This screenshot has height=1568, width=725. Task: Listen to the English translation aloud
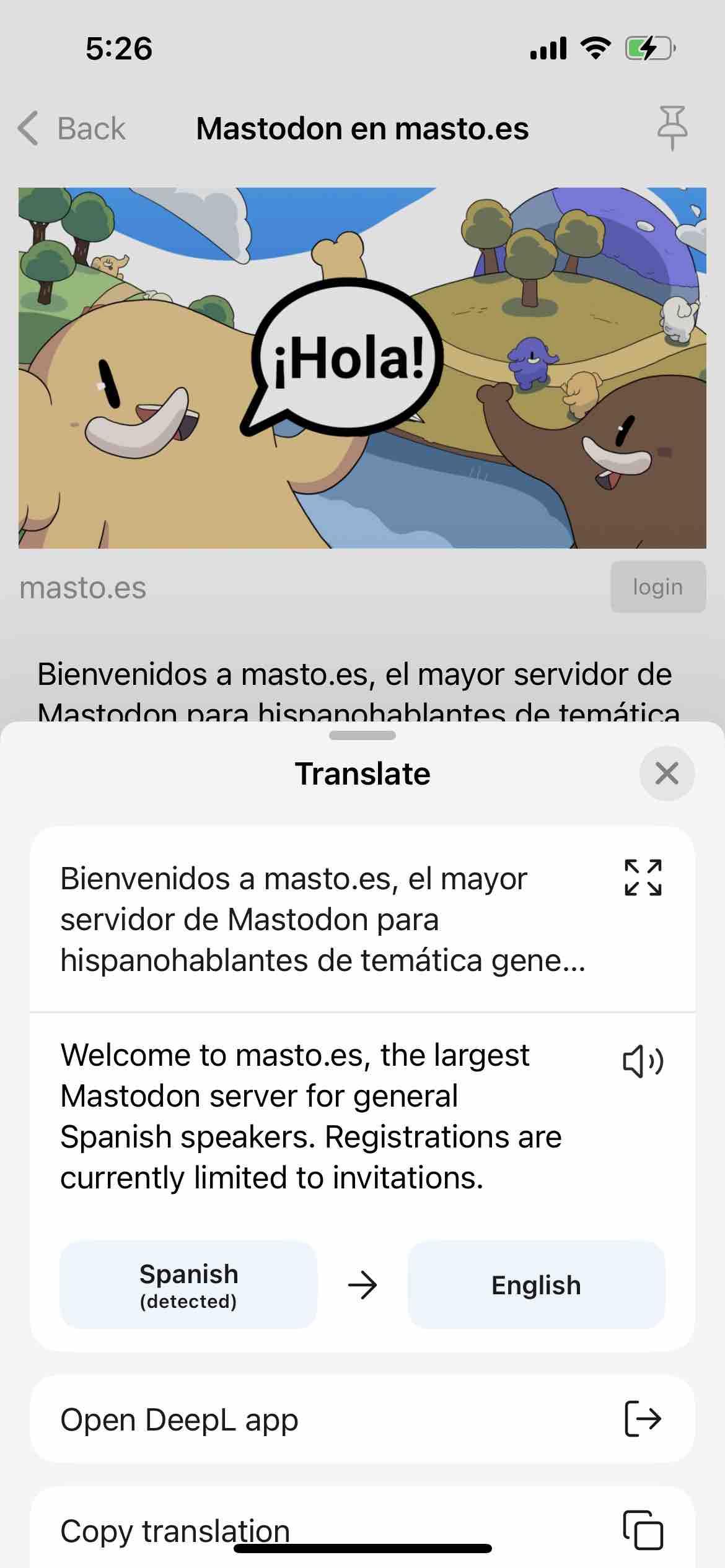coord(643,1061)
